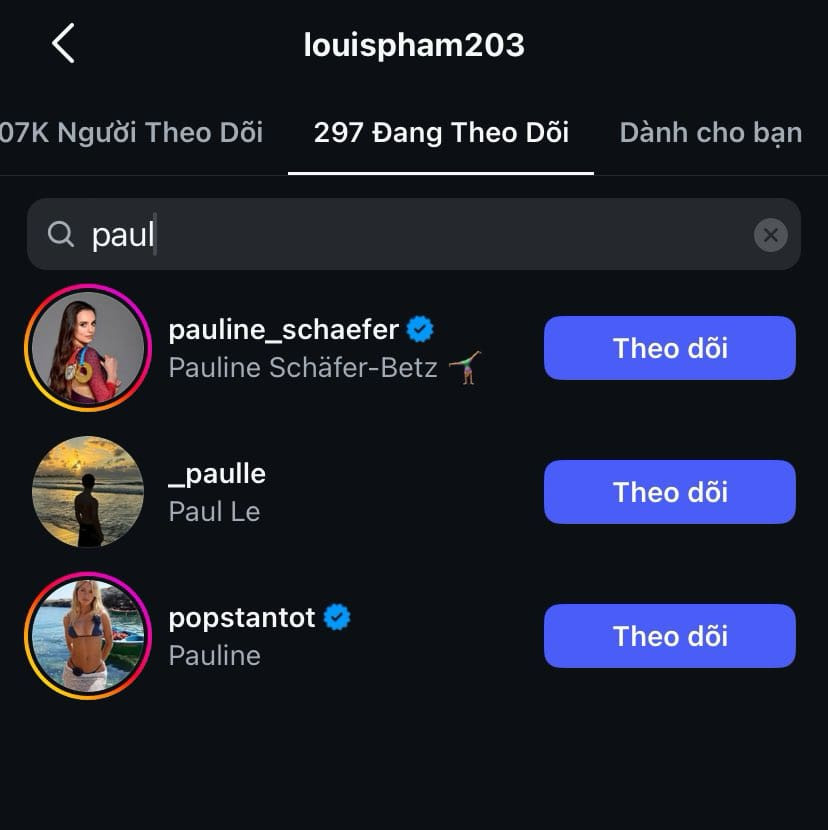Go back from louispham203 following list
Image resolution: width=828 pixels, height=830 pixels.
[x=63, y=44]
